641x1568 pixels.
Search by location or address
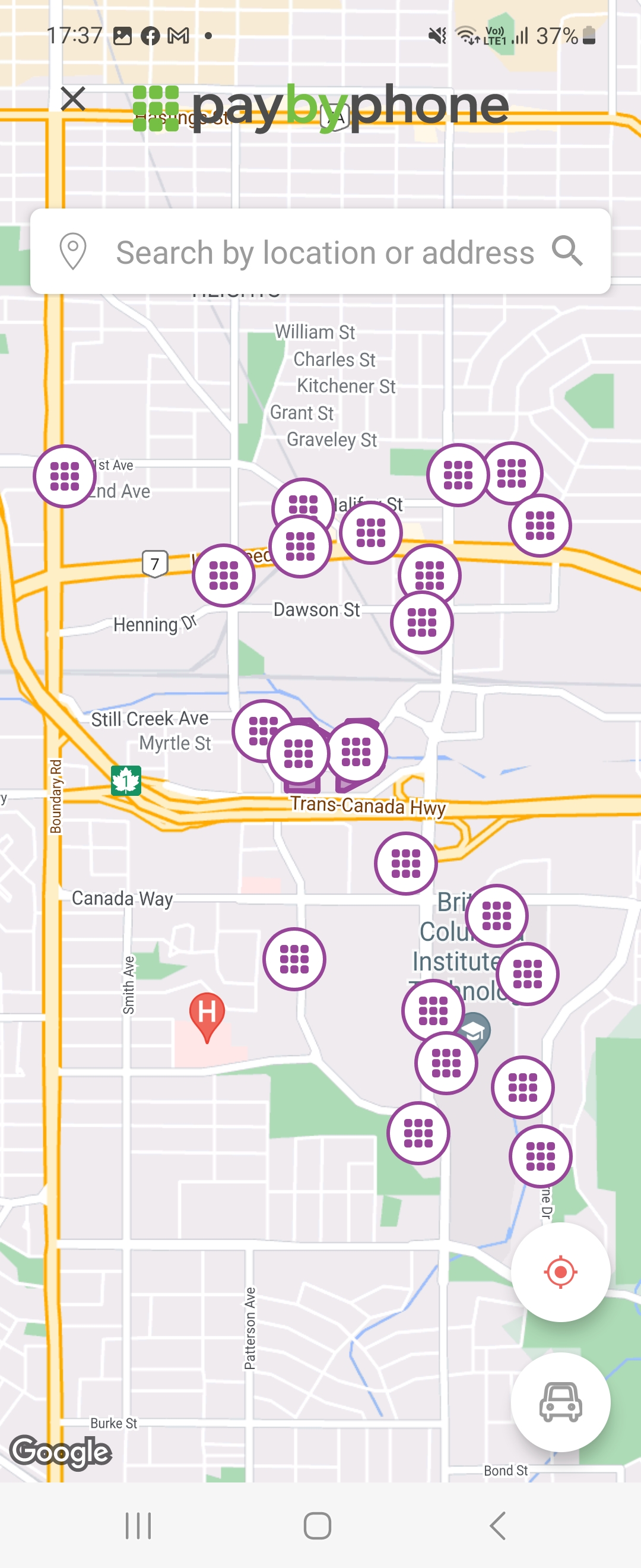[x=324, y=252]
